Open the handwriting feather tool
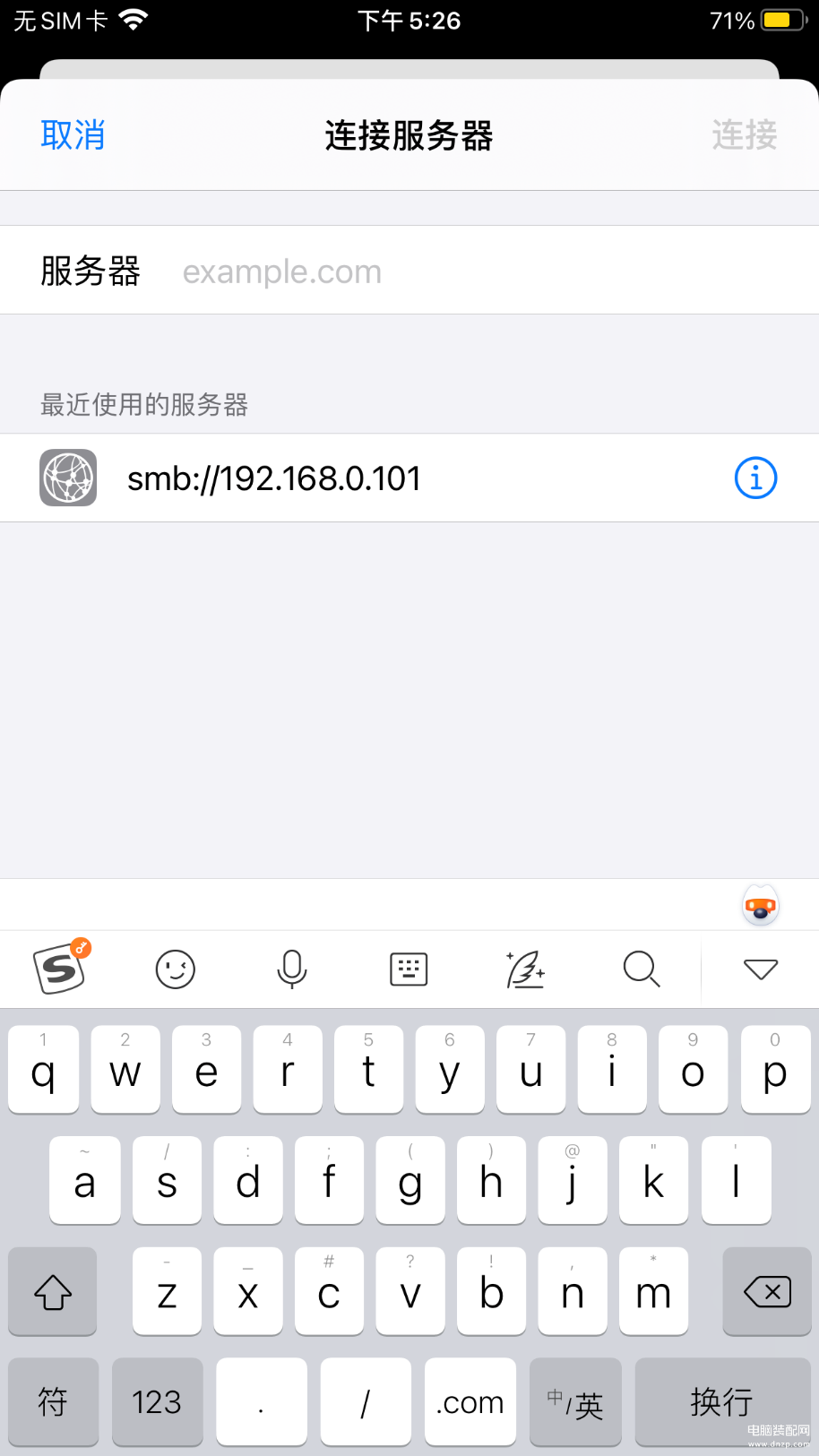This screenshot has width=819, height=1456. point(525,969)
